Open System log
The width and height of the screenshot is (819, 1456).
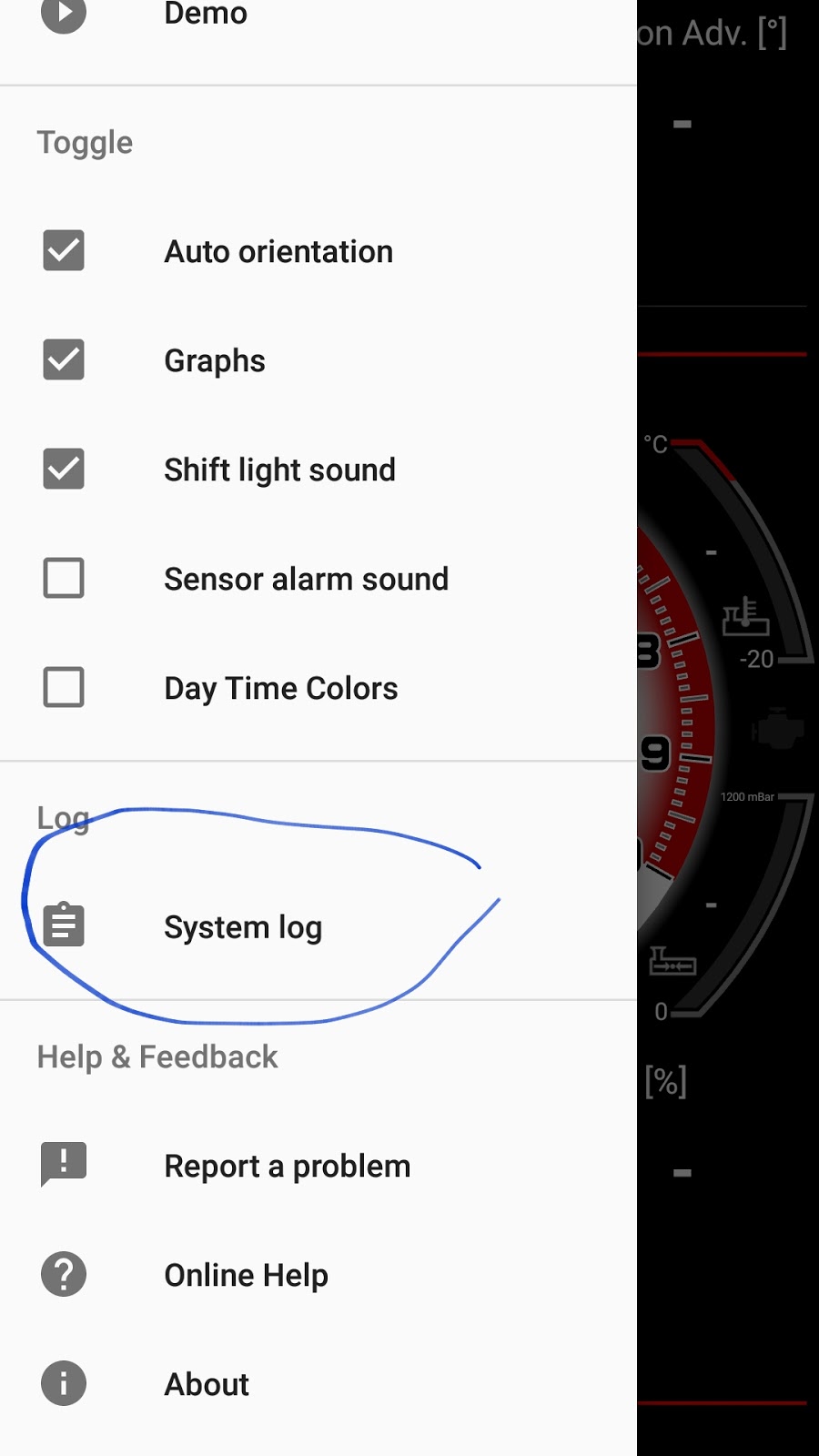[x=243, y=927]
